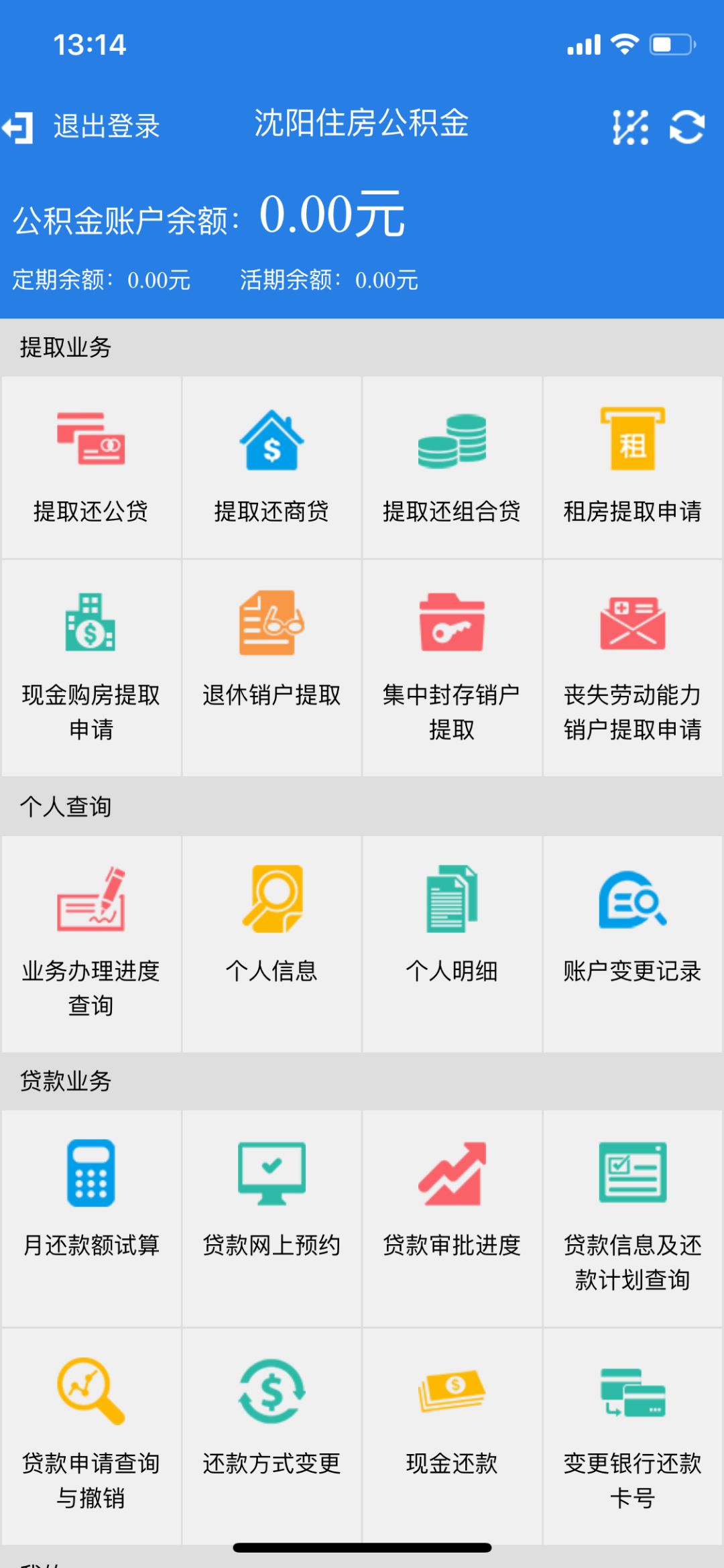Open 集中封存销户提取
Viewport: 724px width, 1568px height.
point(452,668)
